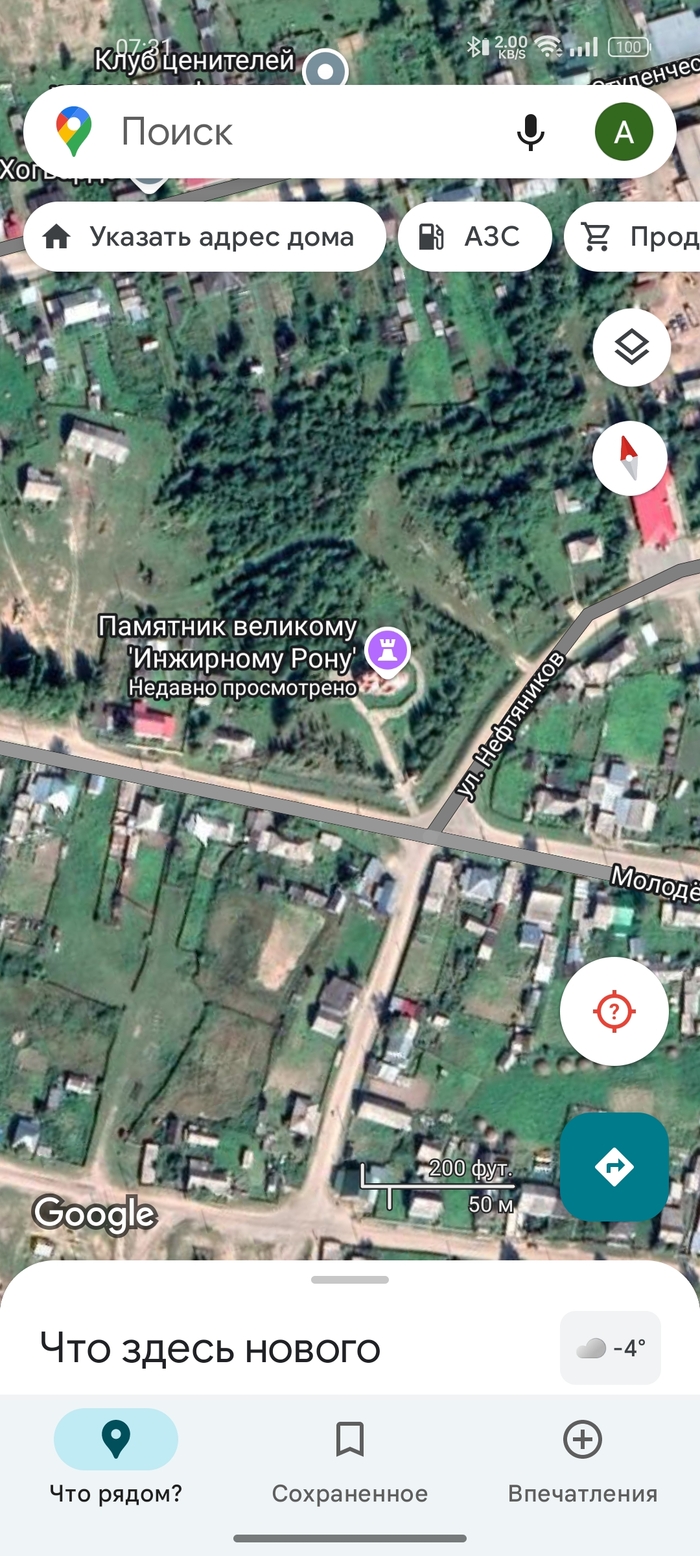Image resolution: width=700 pixels, height=1556 pixels.
Task: Open the directions route button
Action: [614, 1166]
